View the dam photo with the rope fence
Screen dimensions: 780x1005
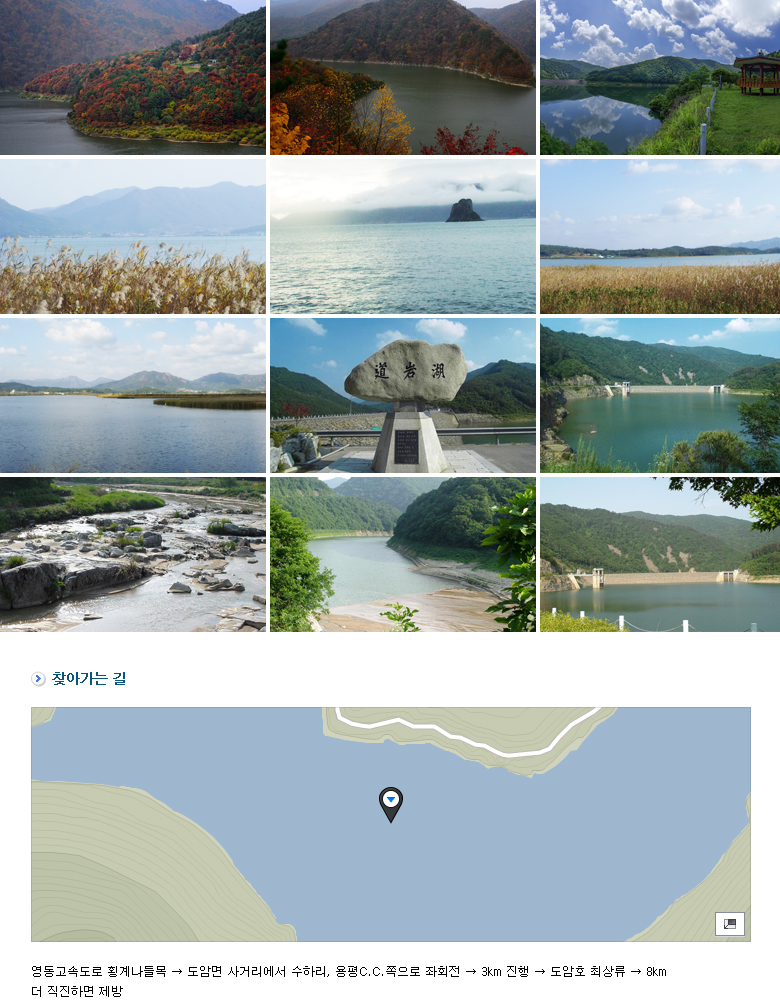pyautogui.click(x=660, y=554)
